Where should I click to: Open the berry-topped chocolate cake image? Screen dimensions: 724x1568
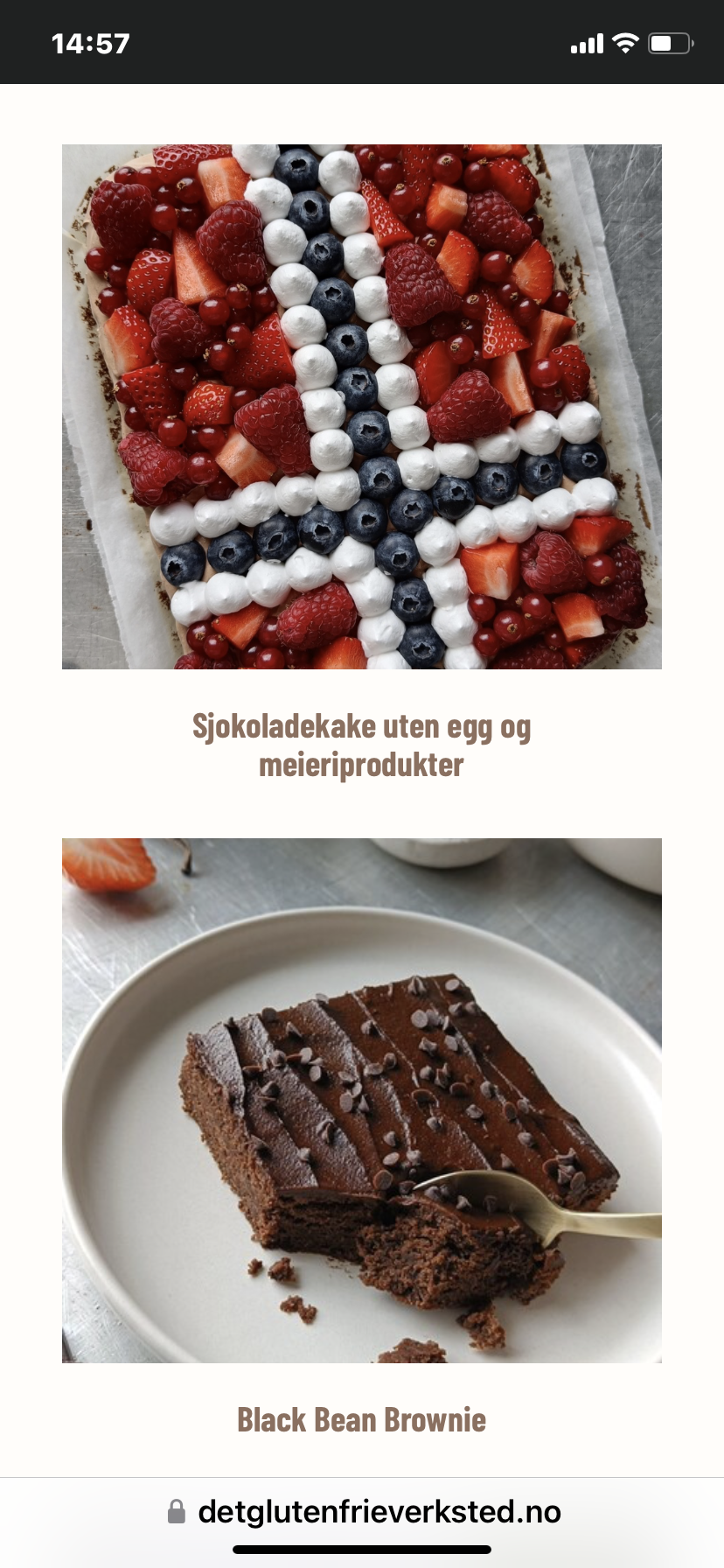click(x=361, y=406)
